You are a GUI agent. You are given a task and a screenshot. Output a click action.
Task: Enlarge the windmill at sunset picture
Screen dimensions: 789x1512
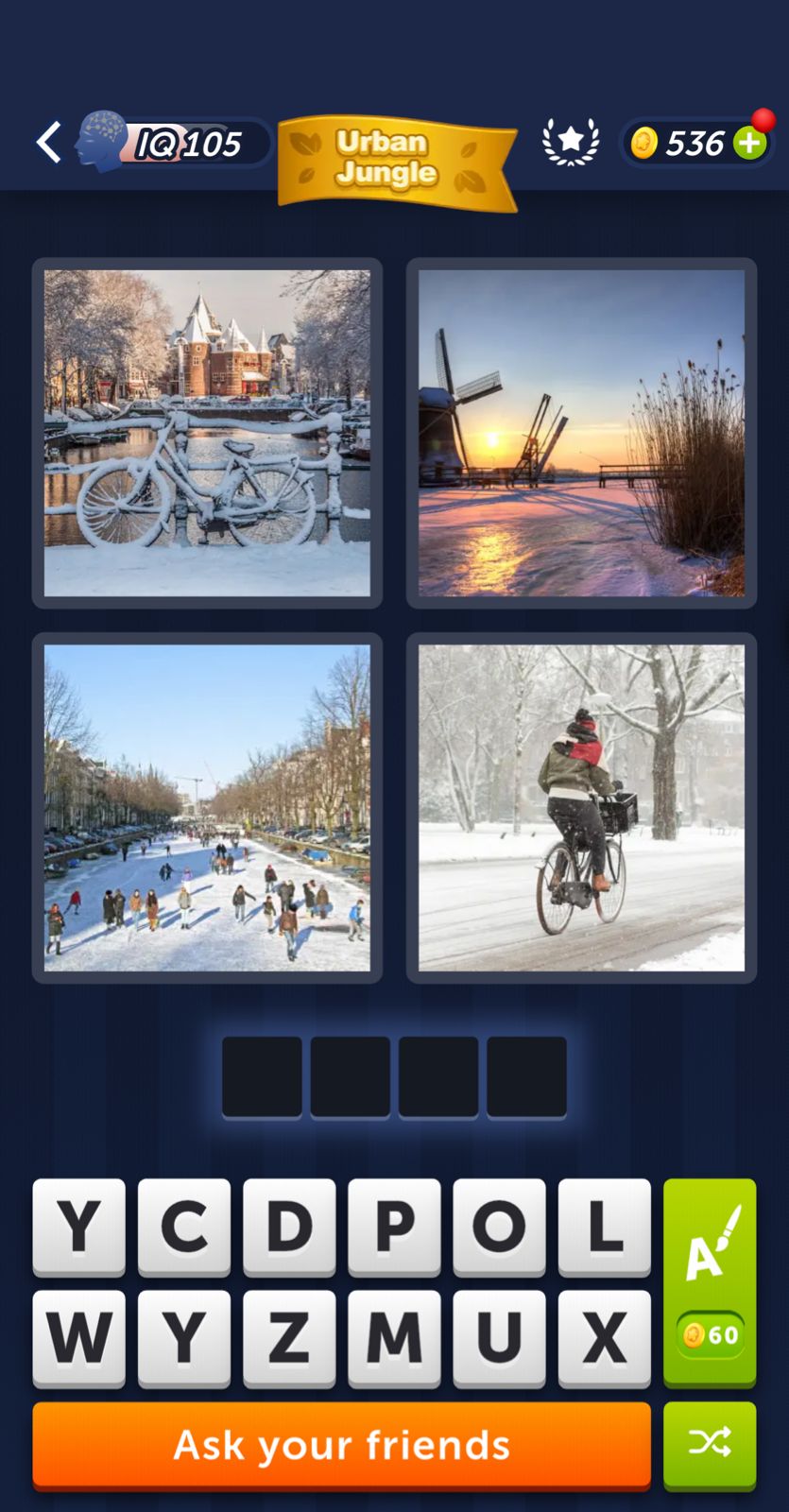pyautogui.click(x=581, y=433)
